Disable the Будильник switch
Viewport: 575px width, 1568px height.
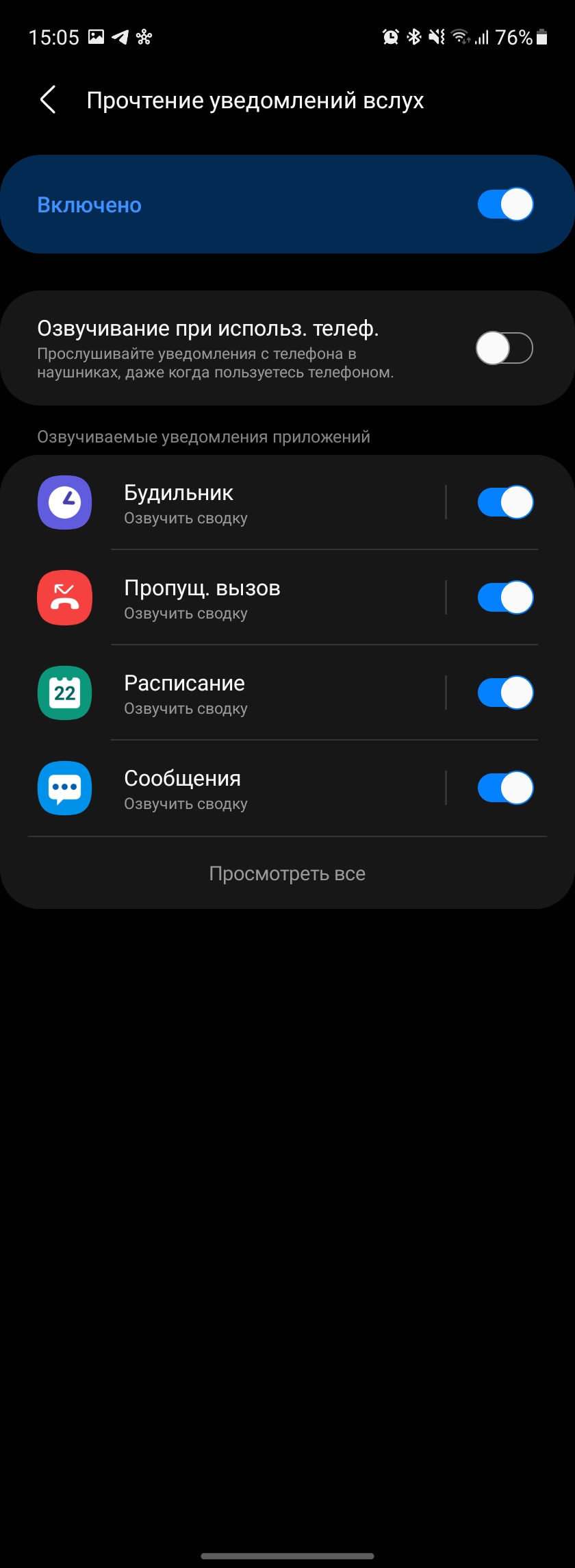pyautogui.click(x=505, y=503)
